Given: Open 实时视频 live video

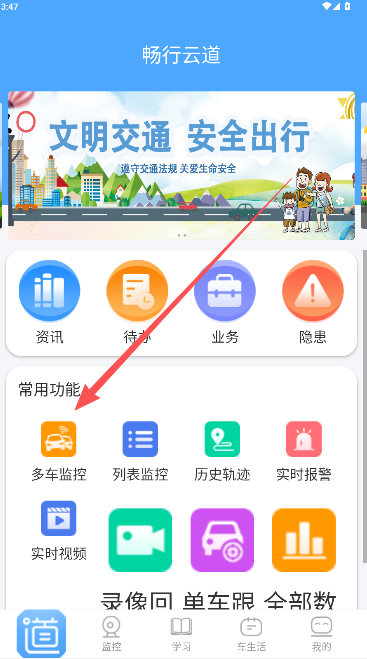Looking at the screenshot, I should tap(58, 531).
